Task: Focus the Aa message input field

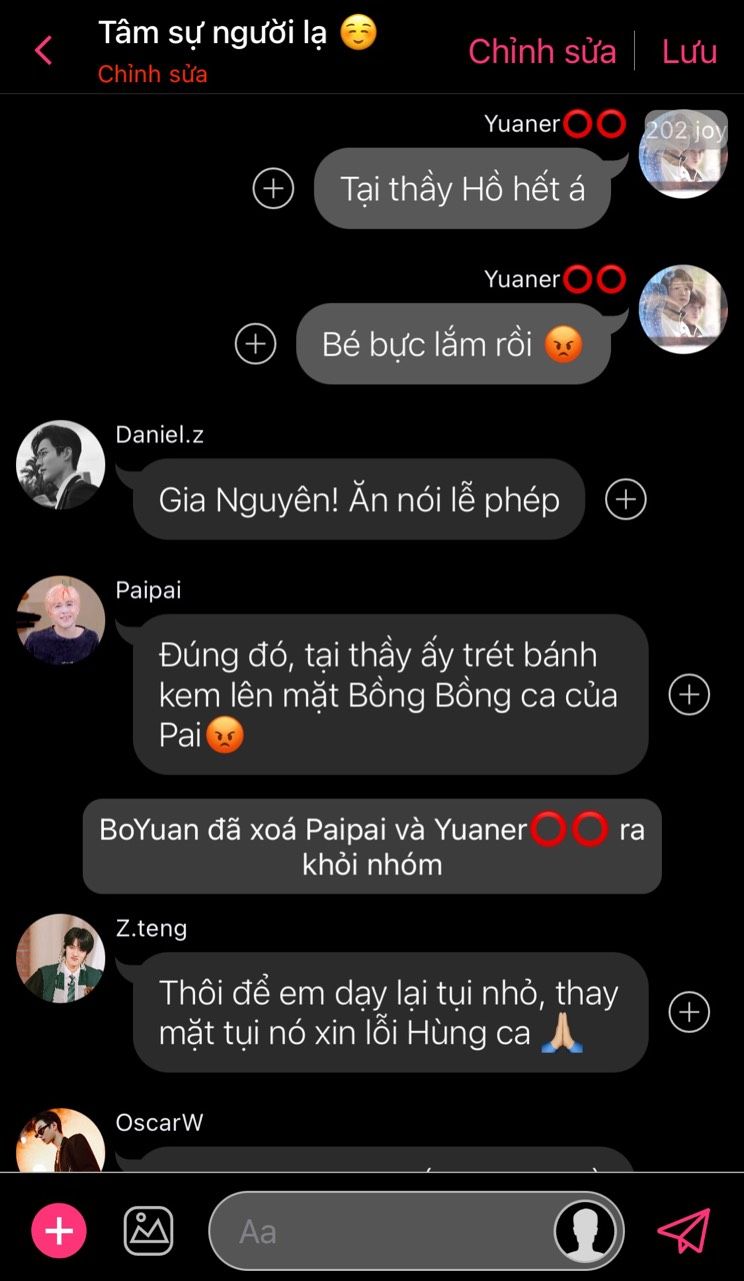Action: (380, 1231)
